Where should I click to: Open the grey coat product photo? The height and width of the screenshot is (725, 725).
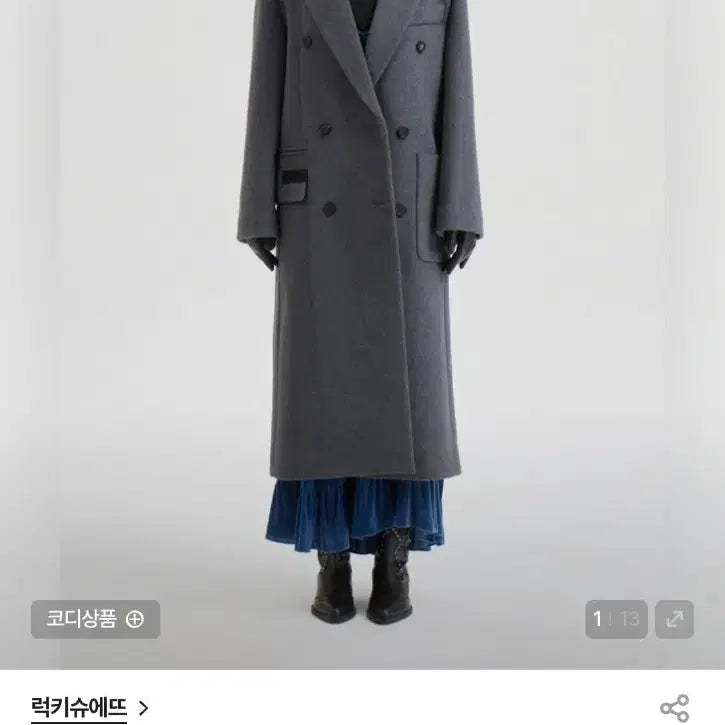(362, 300)
